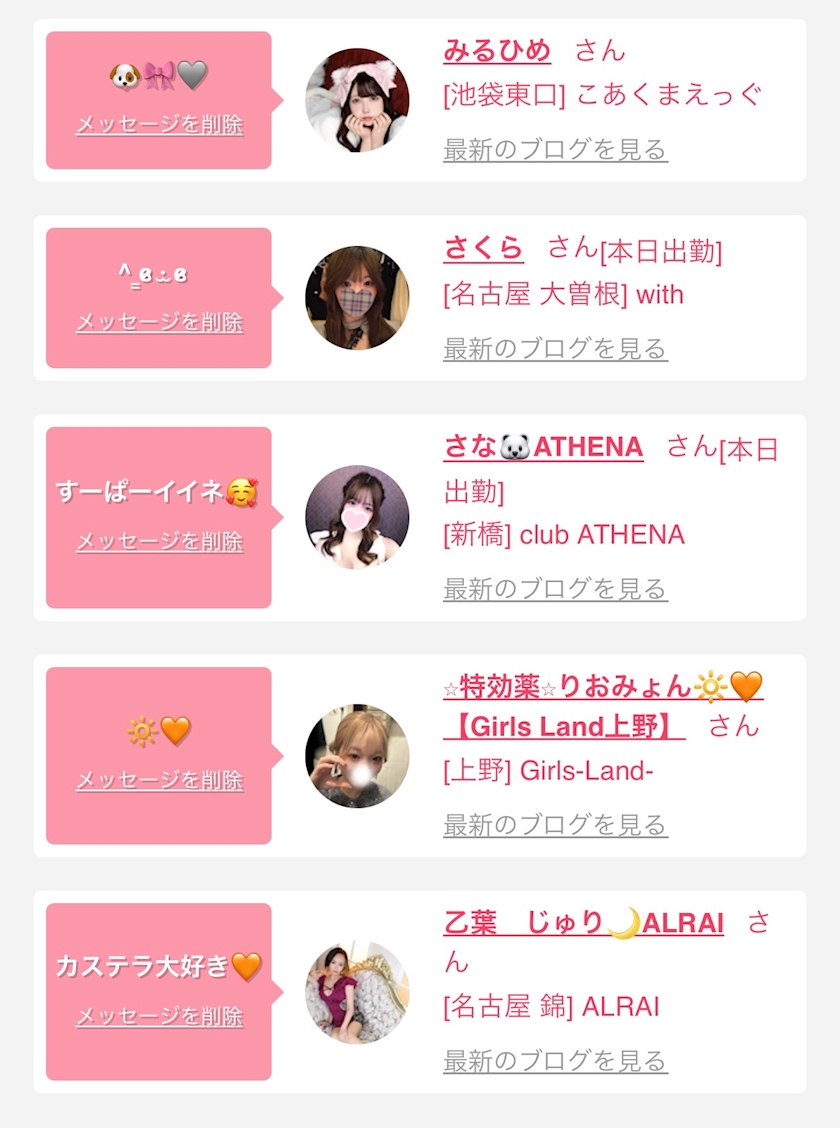Open りおみょん Girls Land上野 profile link
Image resolution: width=840 pixels, height=1128 pixels.
(x=603, y=706)
